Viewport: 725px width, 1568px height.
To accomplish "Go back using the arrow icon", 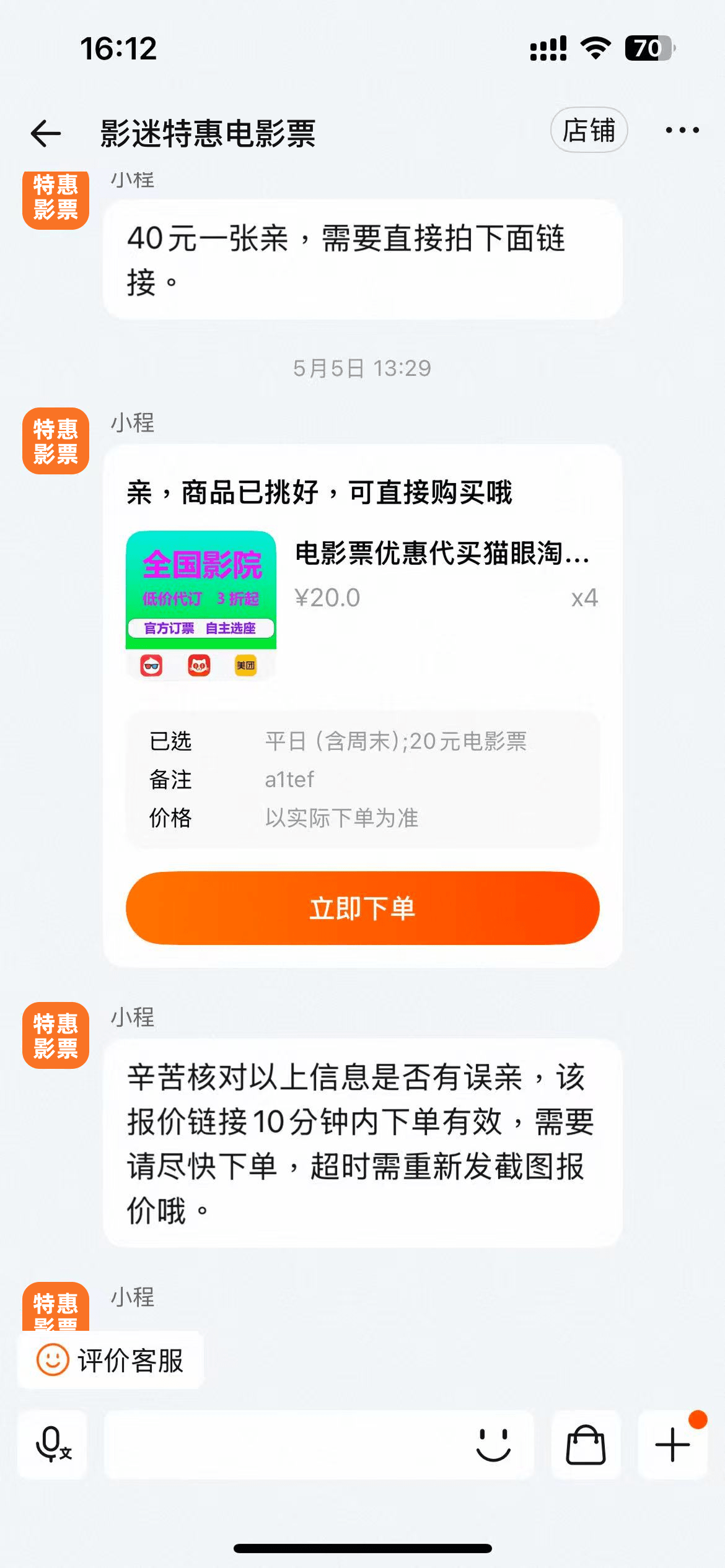I will point(46,133).
